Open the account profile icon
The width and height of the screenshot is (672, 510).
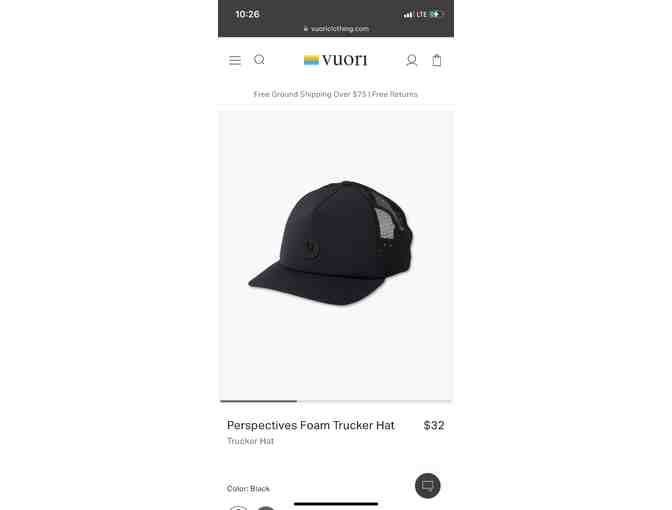pos(411,60)
